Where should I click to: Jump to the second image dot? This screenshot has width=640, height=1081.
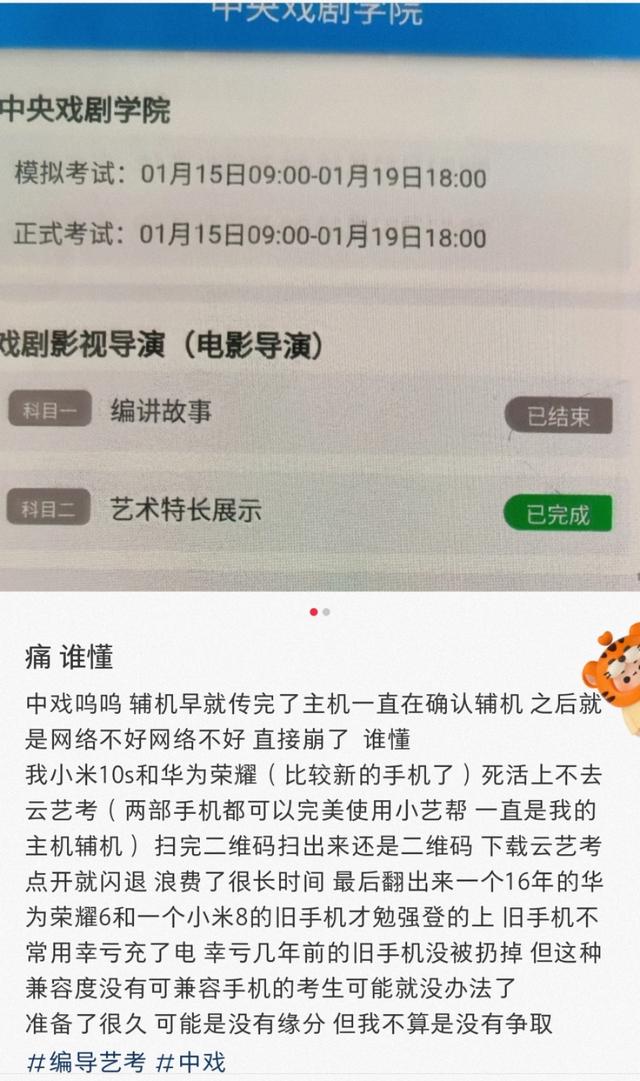(326, 612)
